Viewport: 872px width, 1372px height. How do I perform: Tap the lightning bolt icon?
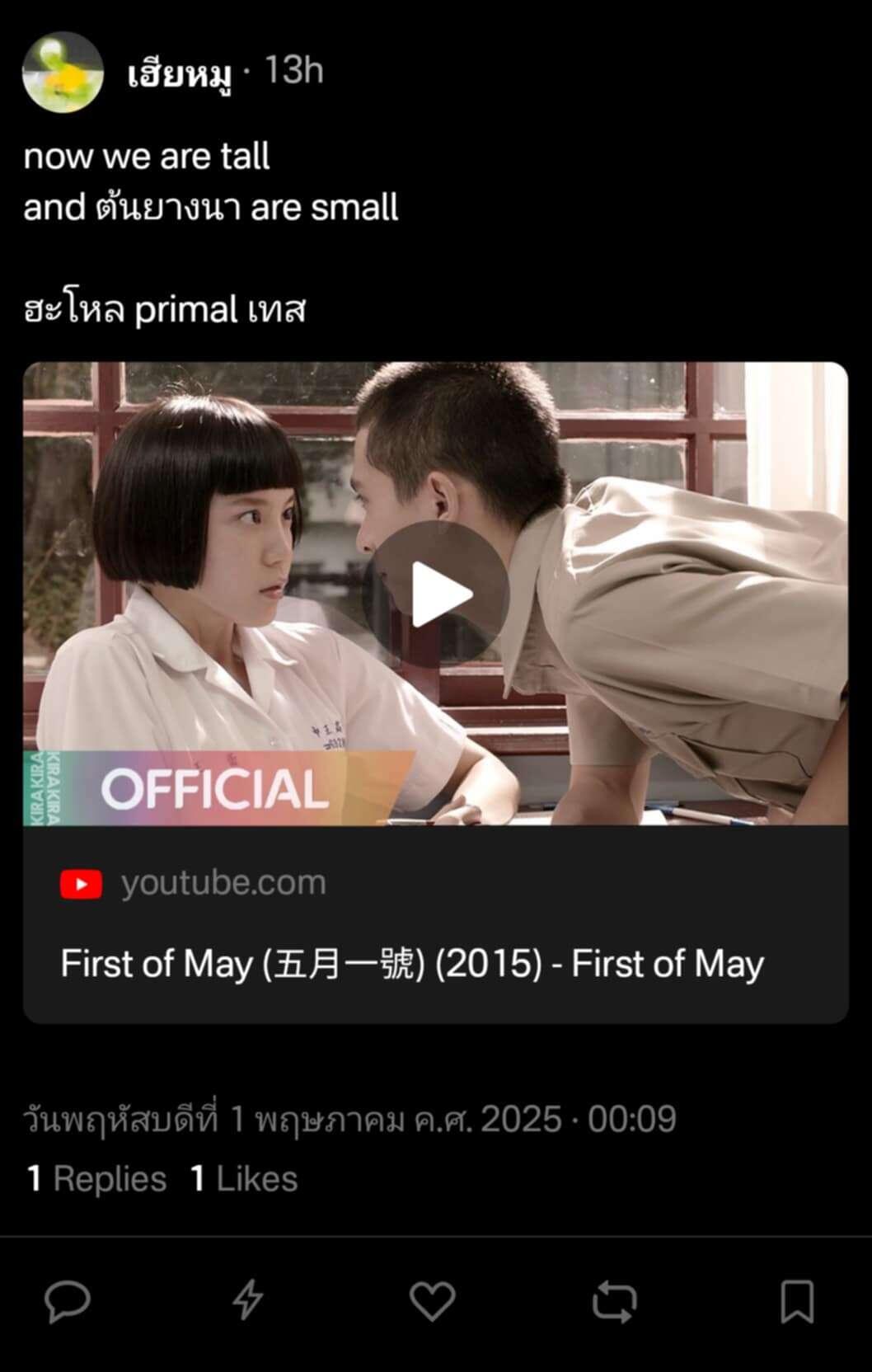248,1301
